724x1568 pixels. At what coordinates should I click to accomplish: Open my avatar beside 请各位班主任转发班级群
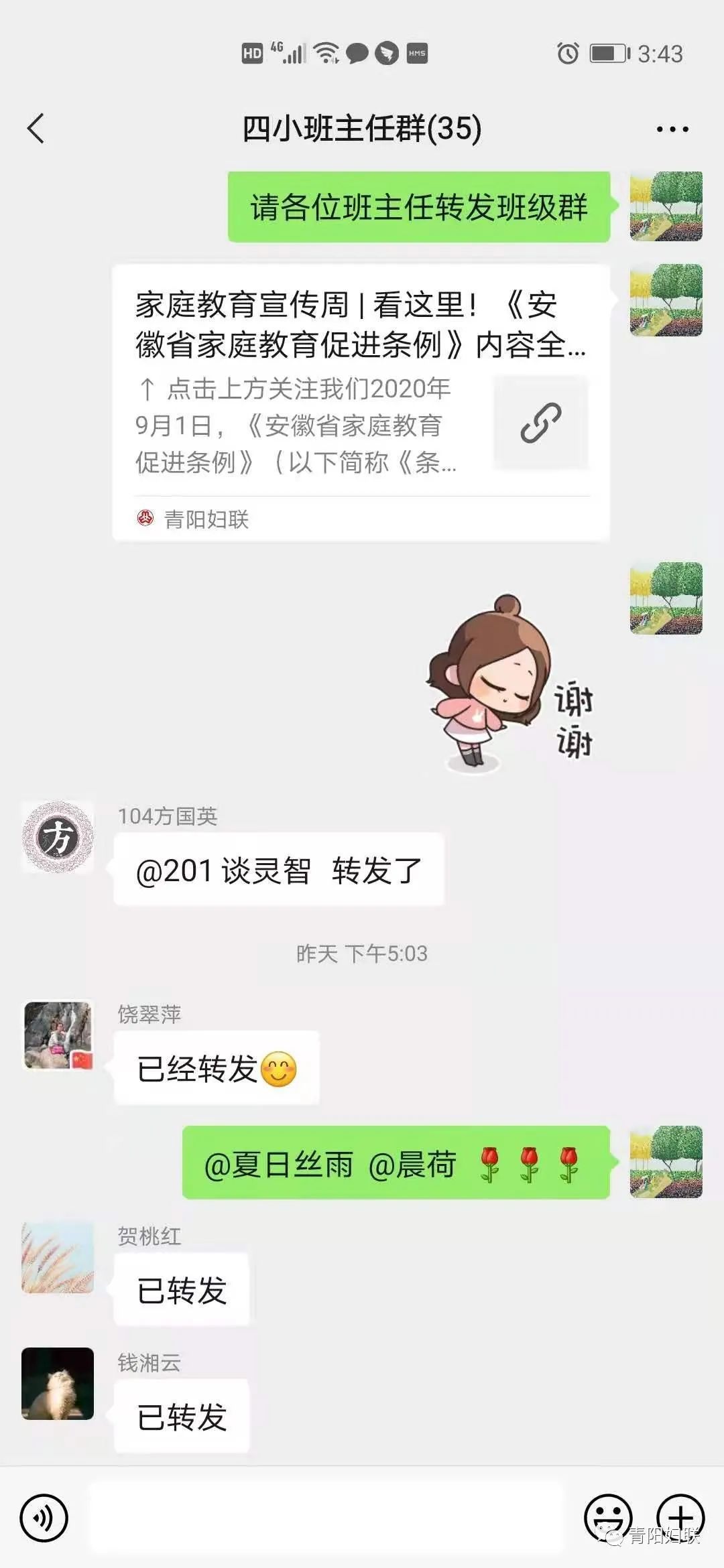666,206
